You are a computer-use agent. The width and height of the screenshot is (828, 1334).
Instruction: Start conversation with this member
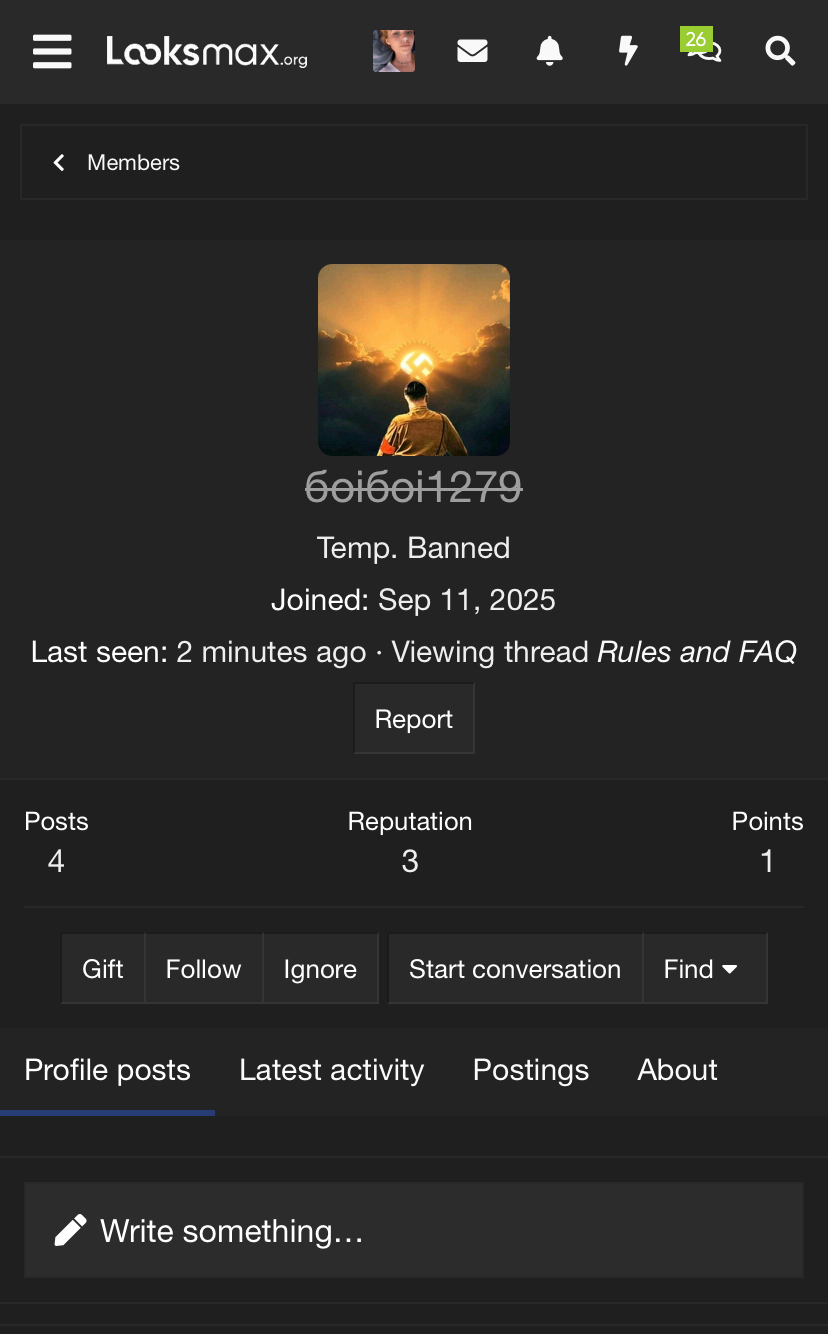[x=514, y=969]
